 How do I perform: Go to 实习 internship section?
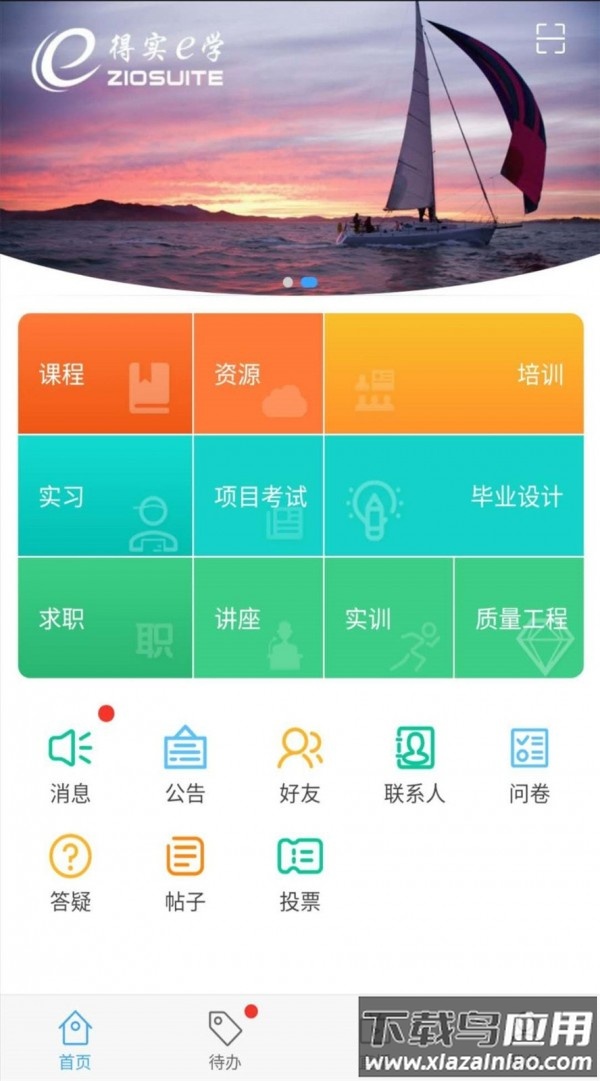(x=105, y=496)
